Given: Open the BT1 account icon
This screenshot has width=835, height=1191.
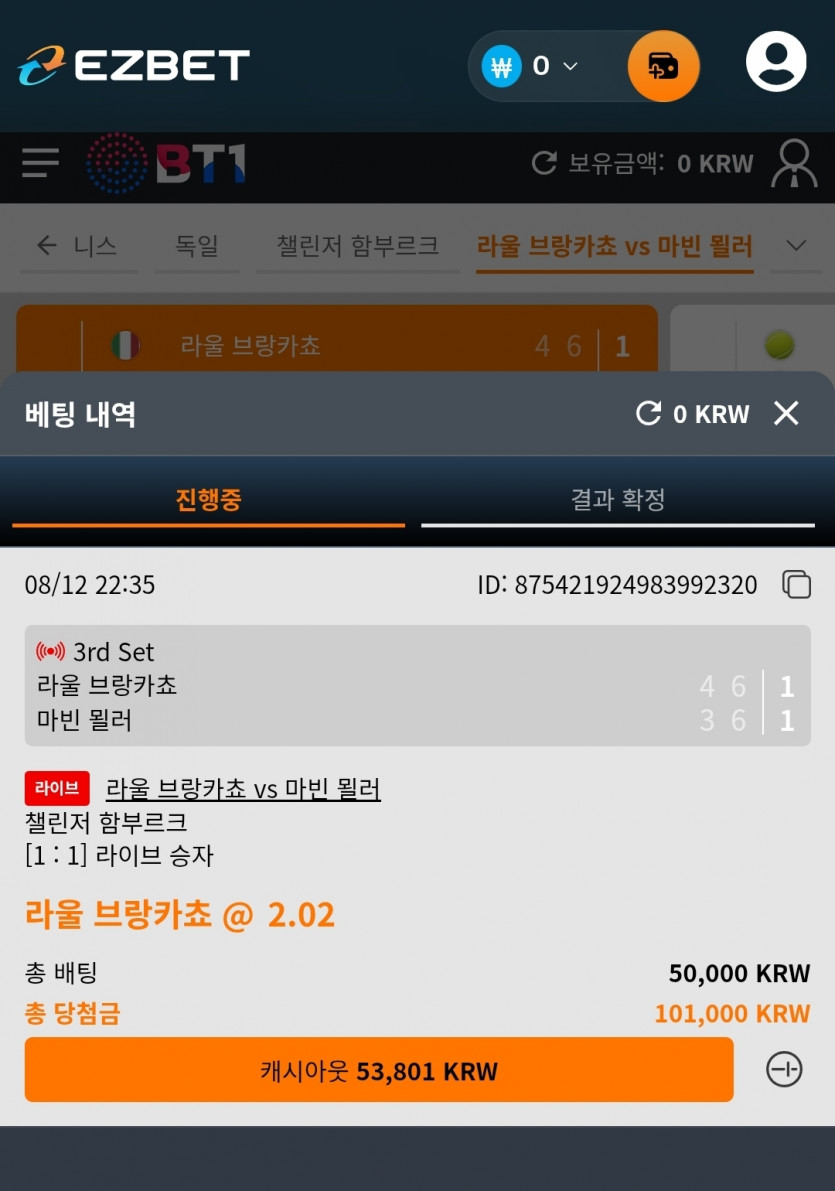Looking at the screenshot, I should [x=794, y=163].
